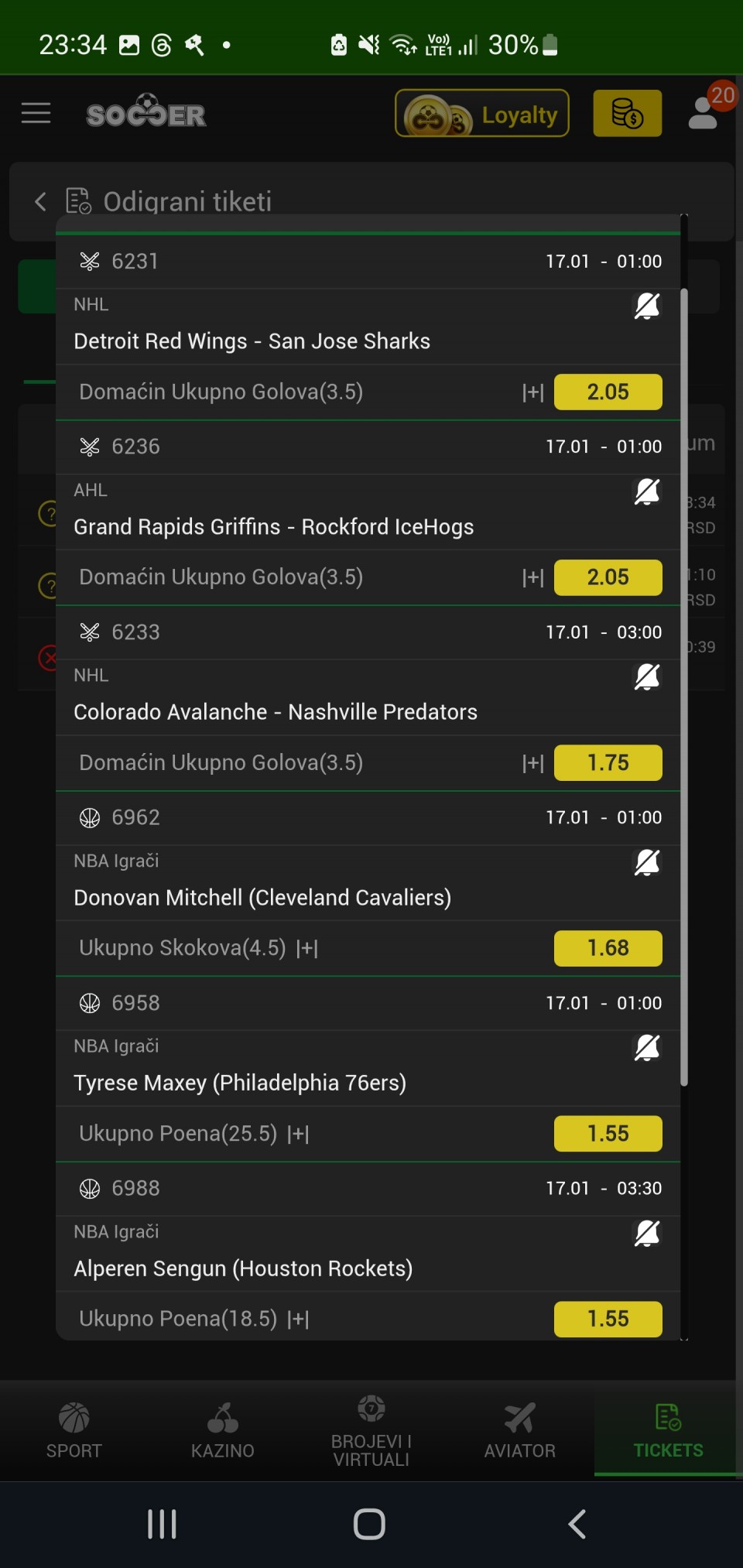
Task: Switch to the SPORT tab
Action: [x=74, y=1431]
